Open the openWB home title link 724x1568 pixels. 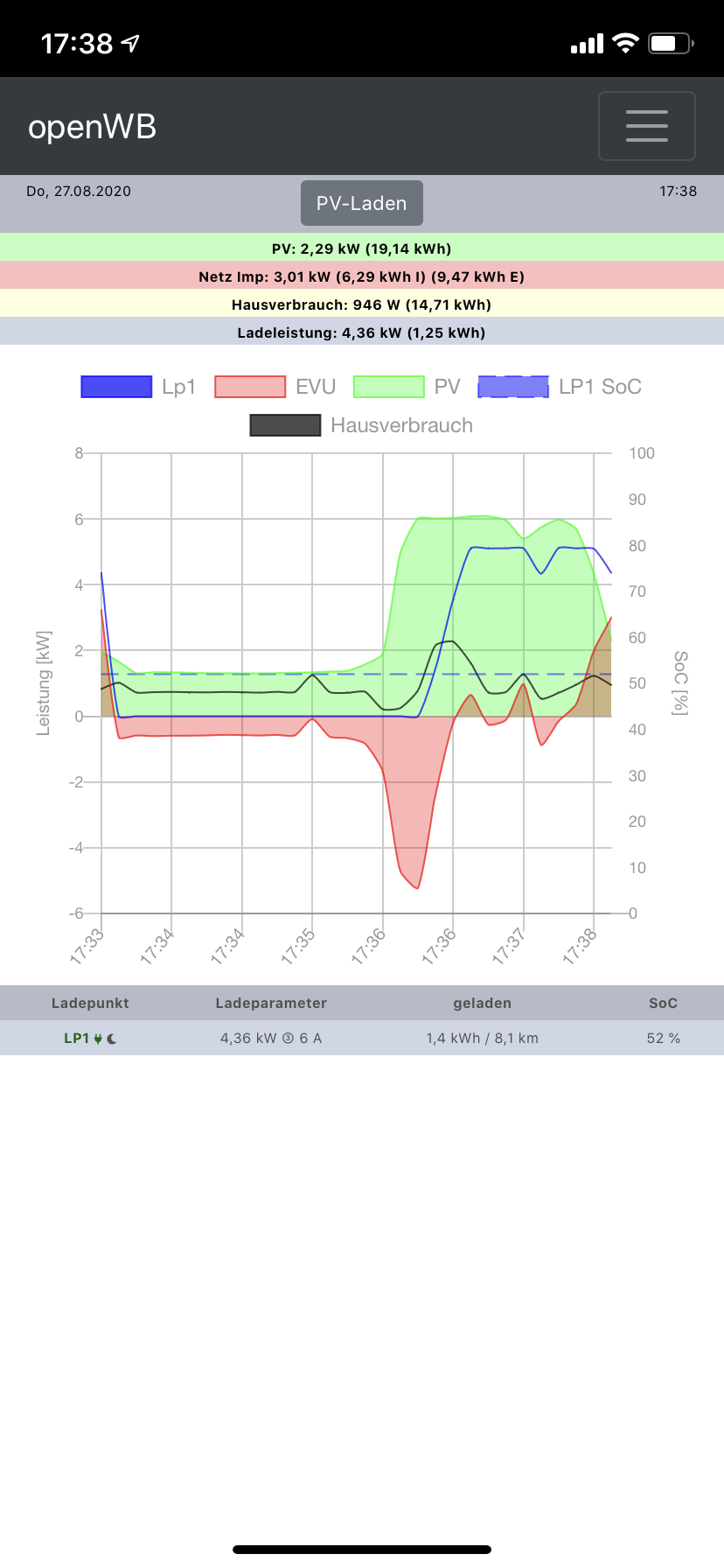click(x=92, y=127)
